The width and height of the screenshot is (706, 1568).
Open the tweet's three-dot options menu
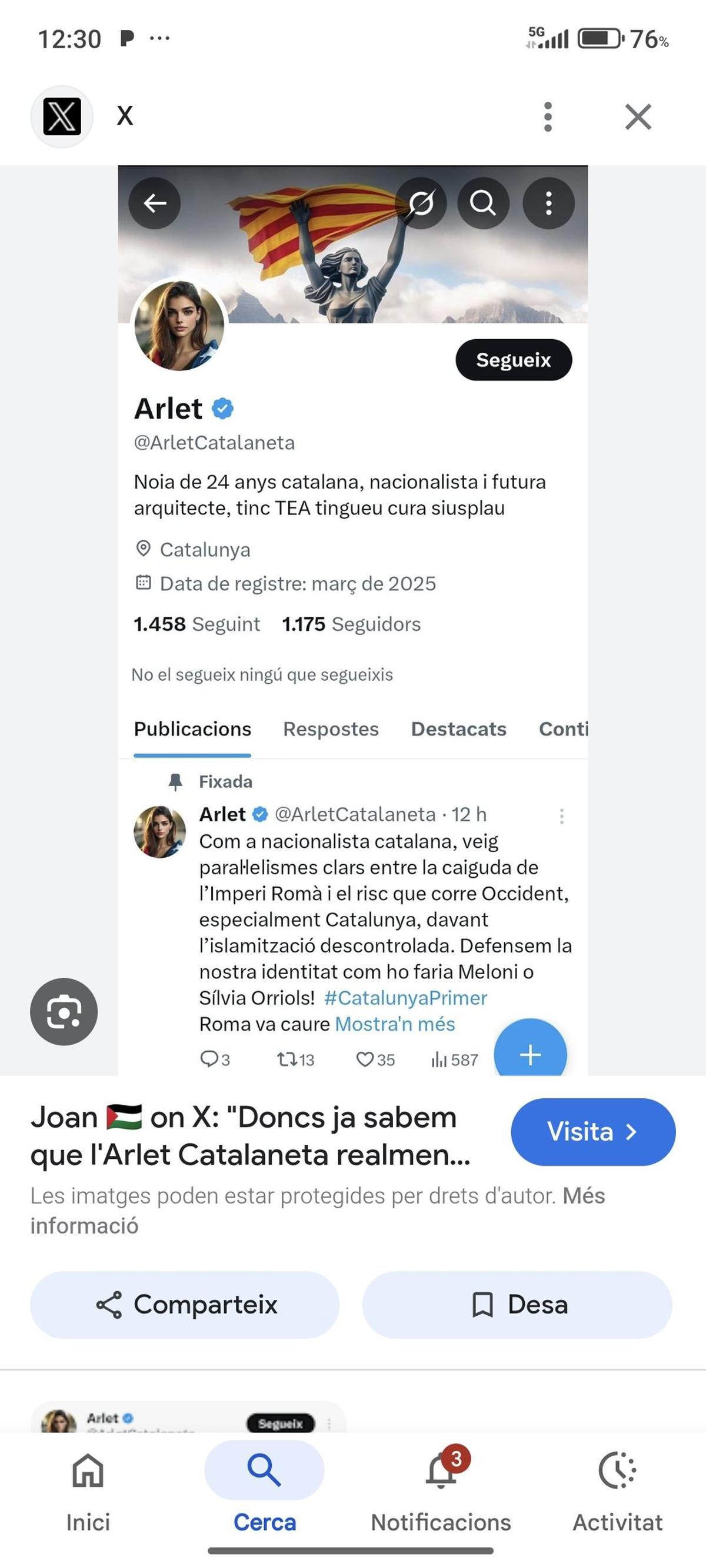(x=561, y=815)
